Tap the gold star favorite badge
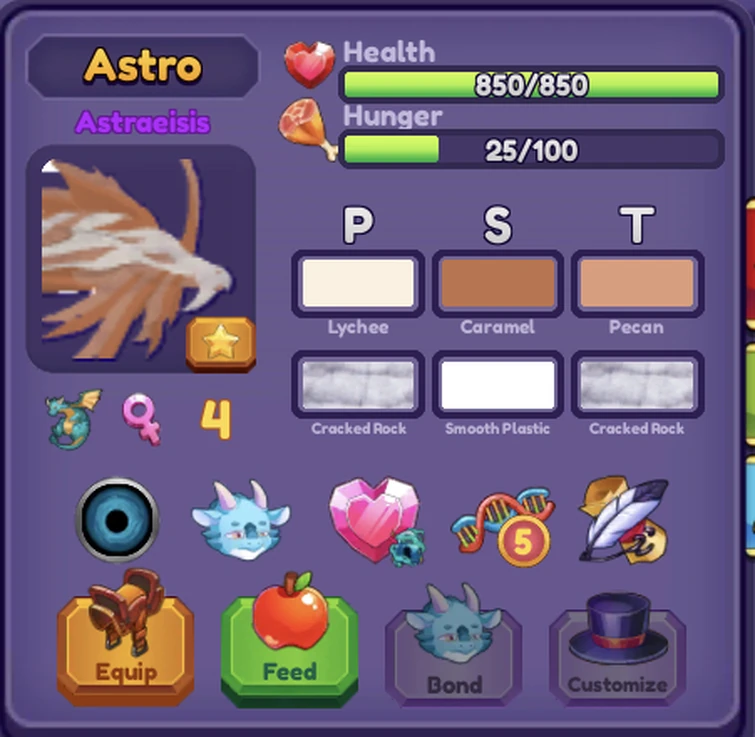Screen dimensions: 755x737 (x=221, y=345)
